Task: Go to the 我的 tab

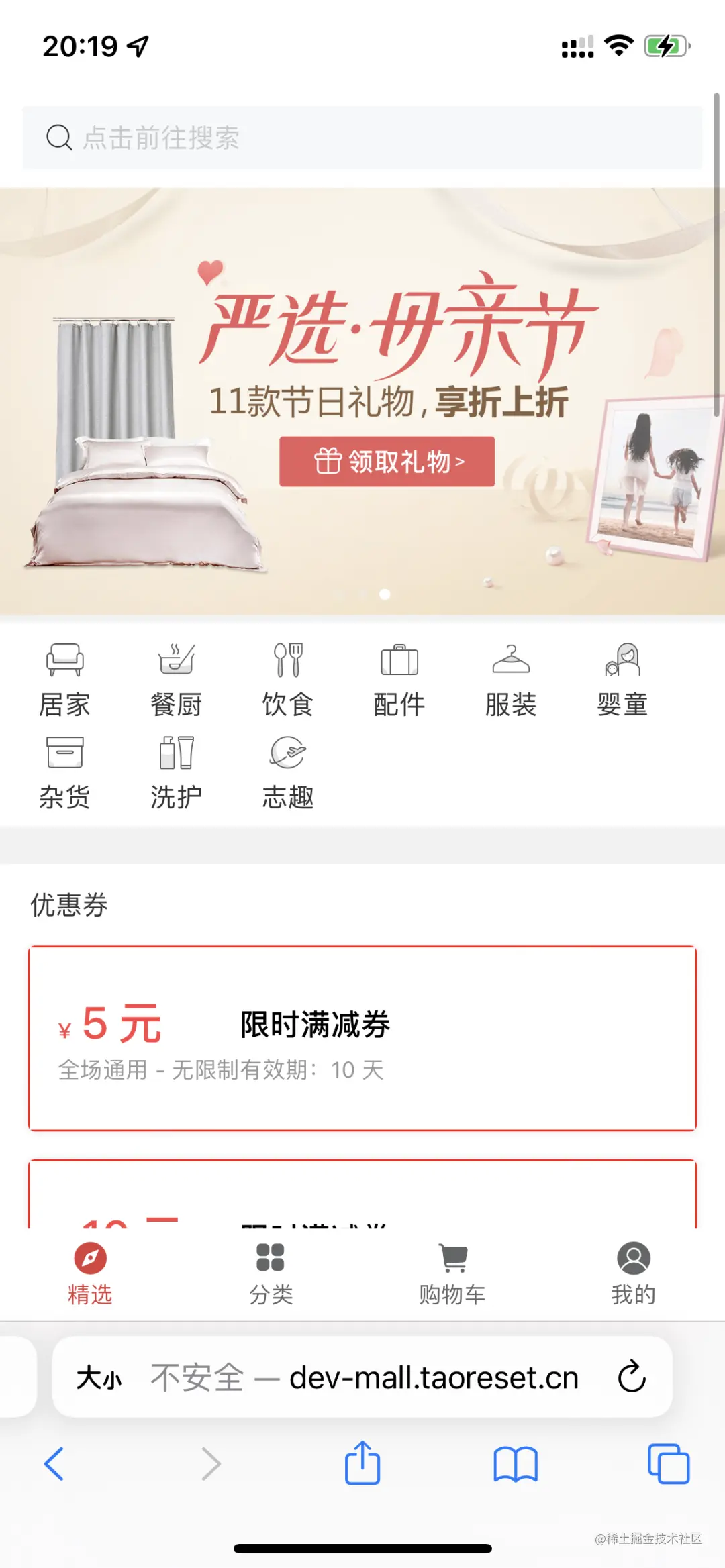Action: [x=633, y=1273]
